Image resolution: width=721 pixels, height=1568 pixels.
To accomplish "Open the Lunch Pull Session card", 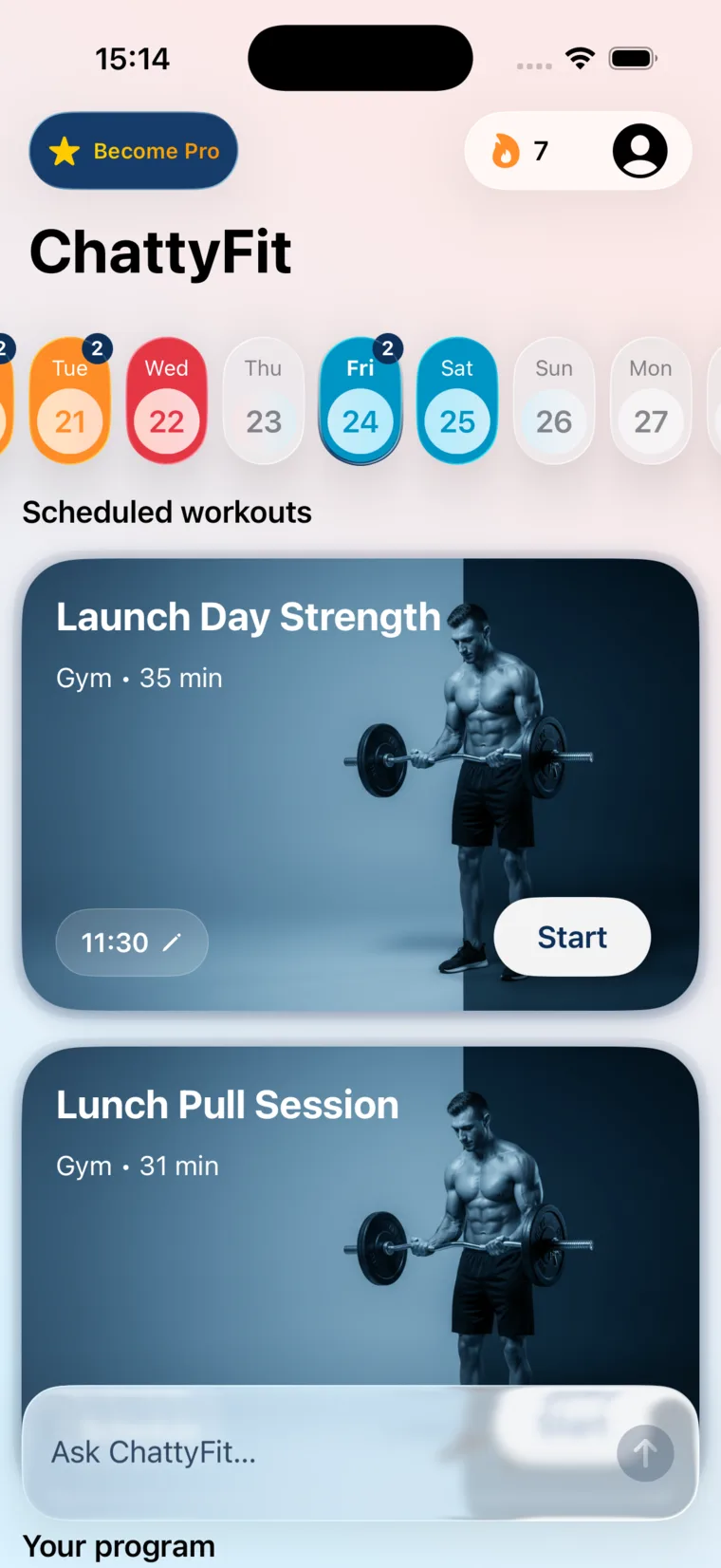I will pyautogui.click(x=247, y=1234).
